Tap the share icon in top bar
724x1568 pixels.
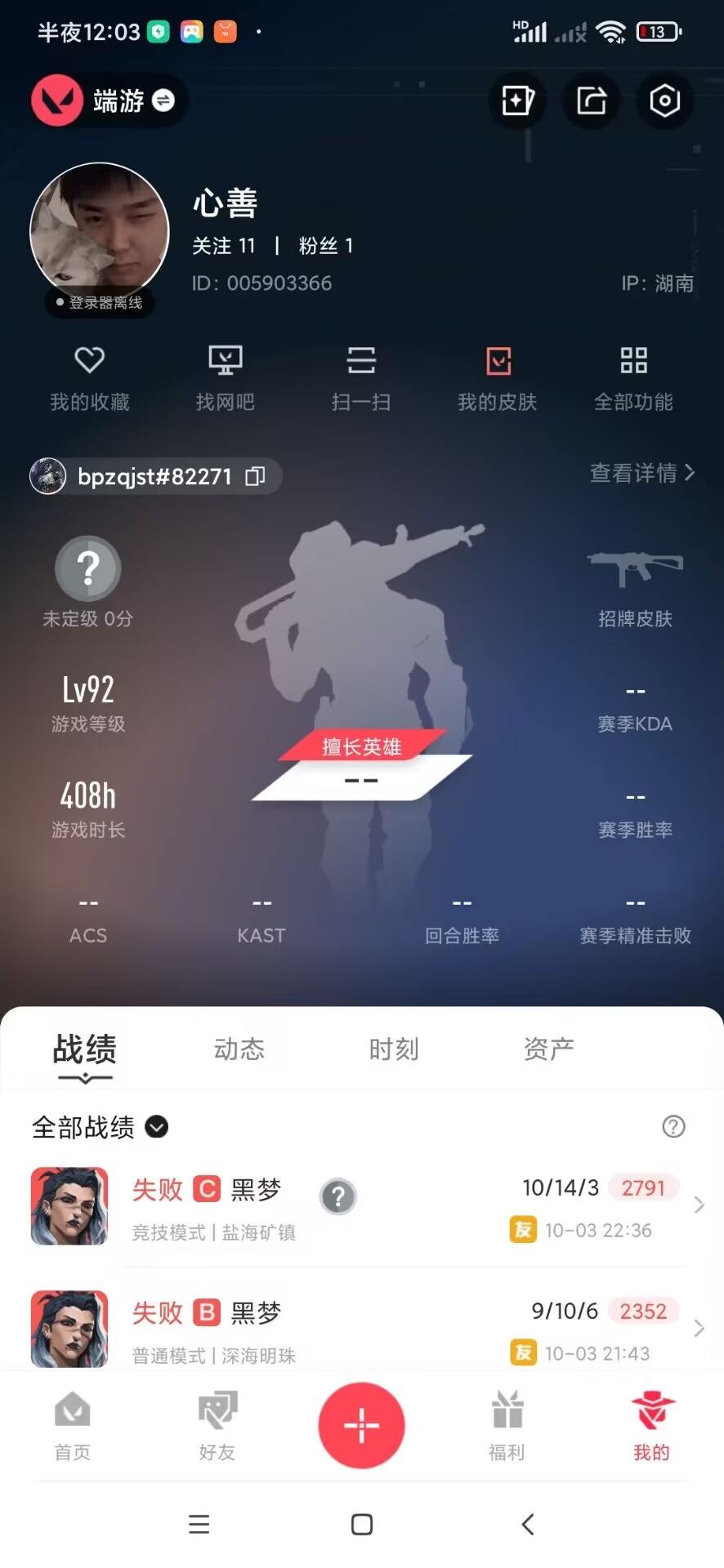tap(591, 101)
